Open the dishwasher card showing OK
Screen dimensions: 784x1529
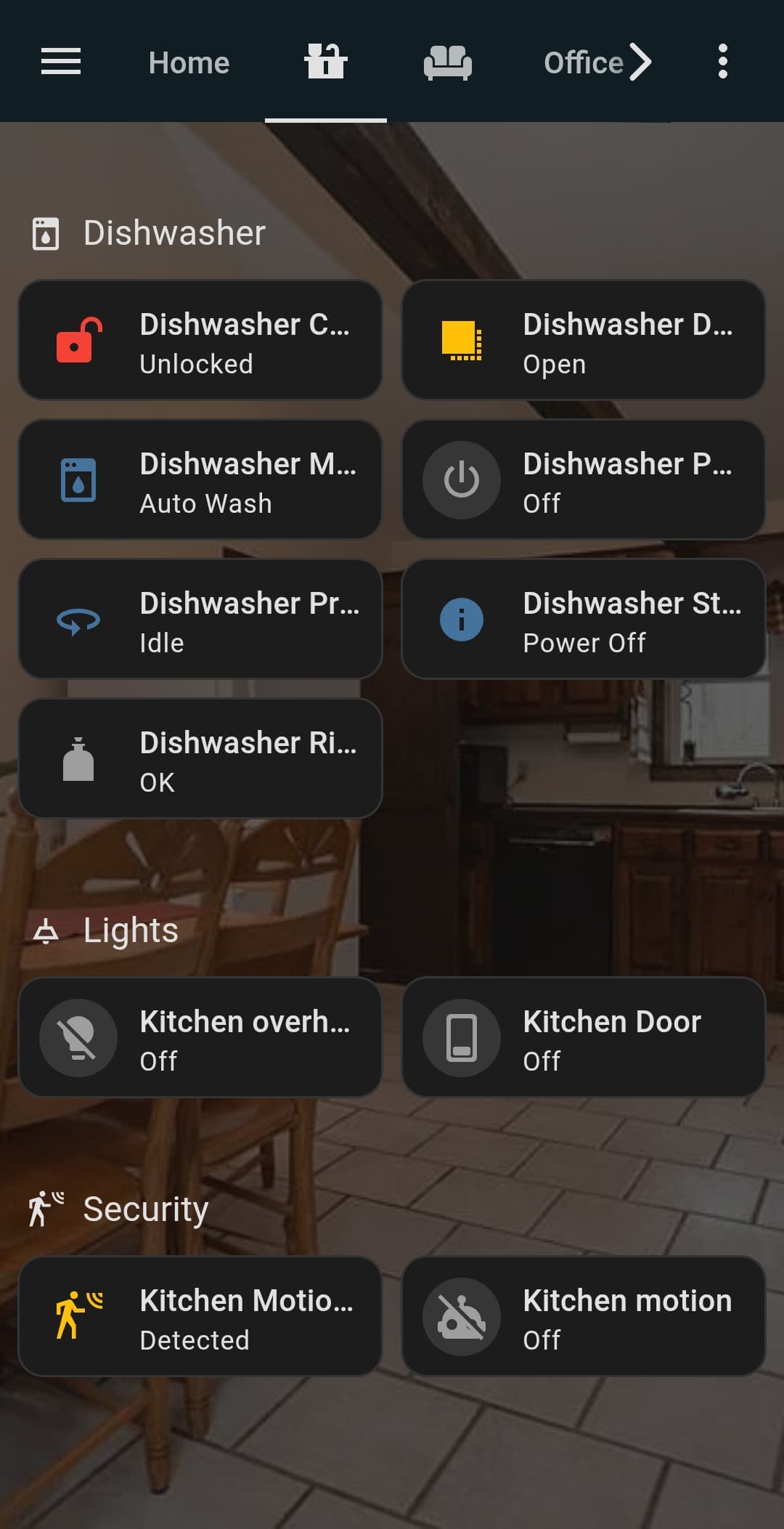click(x=200, y=758)
